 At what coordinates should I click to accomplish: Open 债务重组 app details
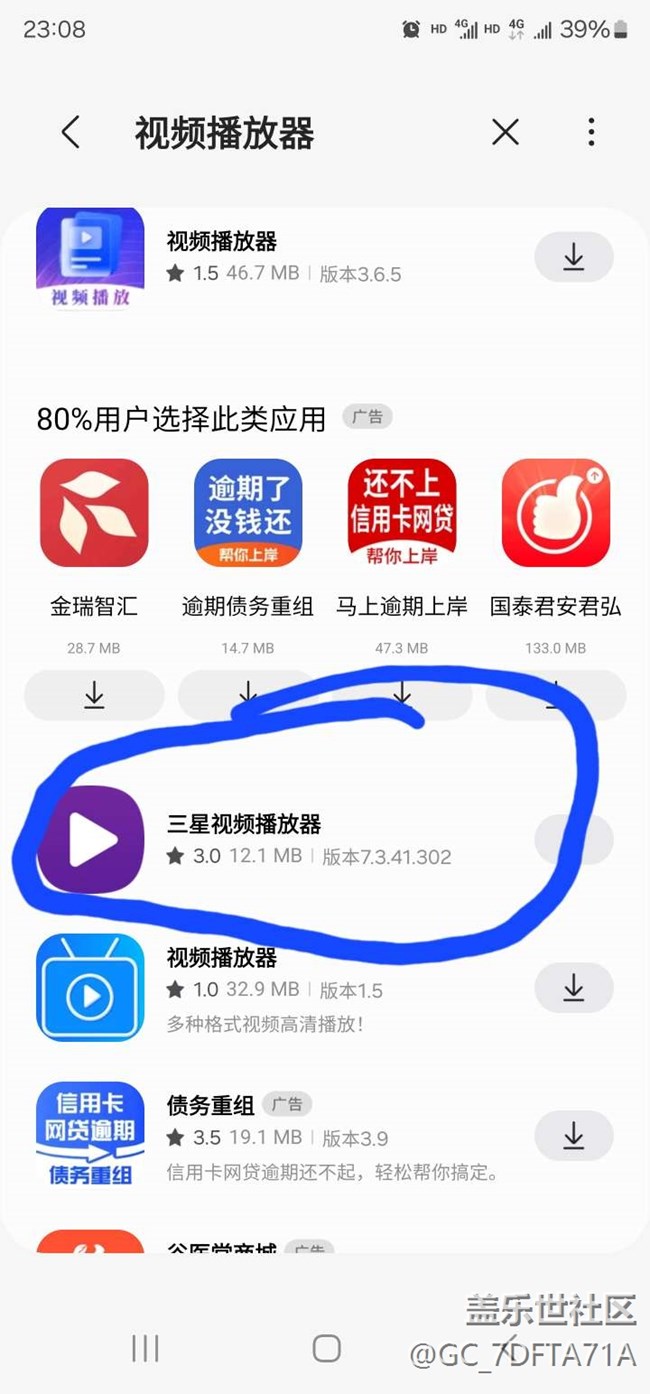[x=325, y=1135]
